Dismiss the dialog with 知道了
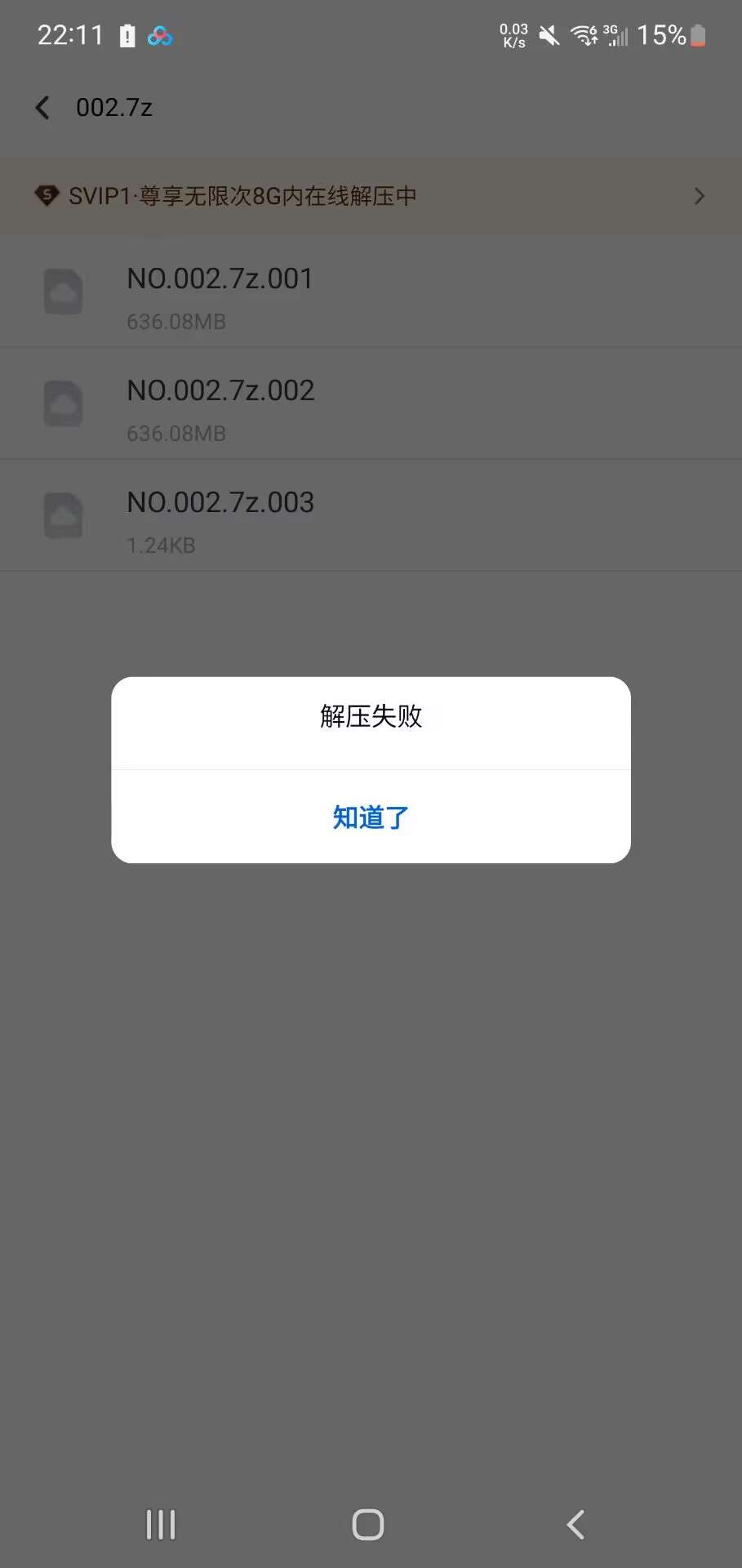 371,817
